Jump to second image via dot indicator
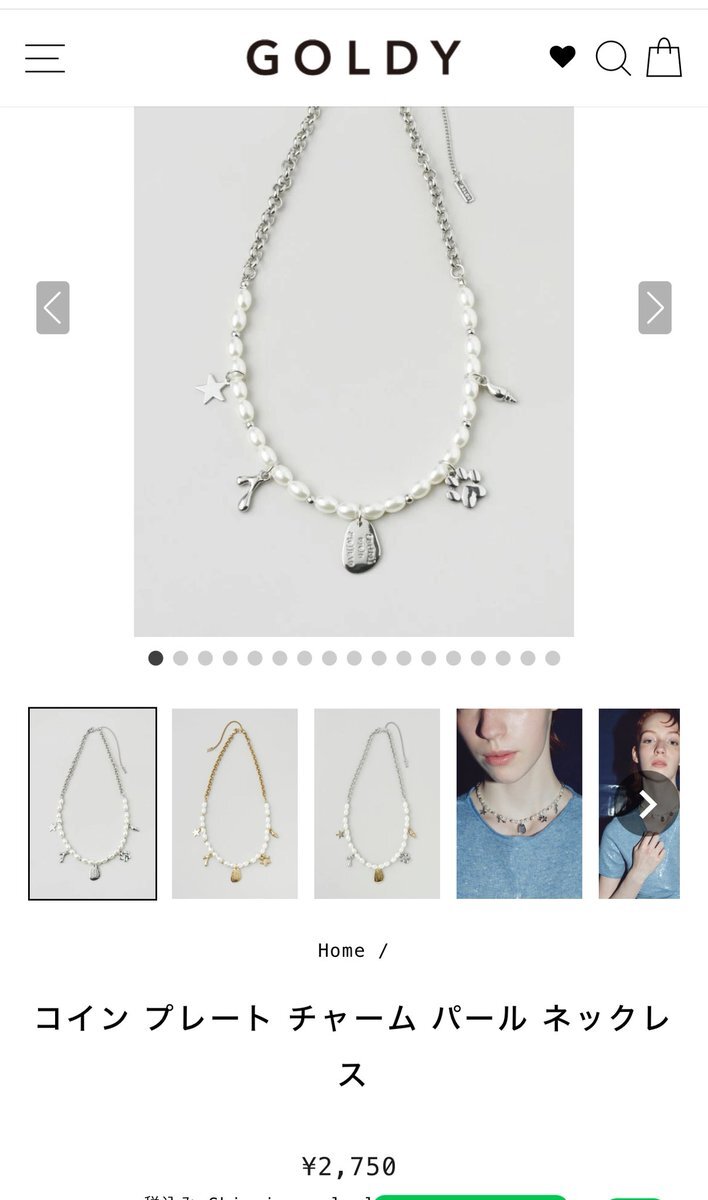708x1200 pixels. click(180, 658)
